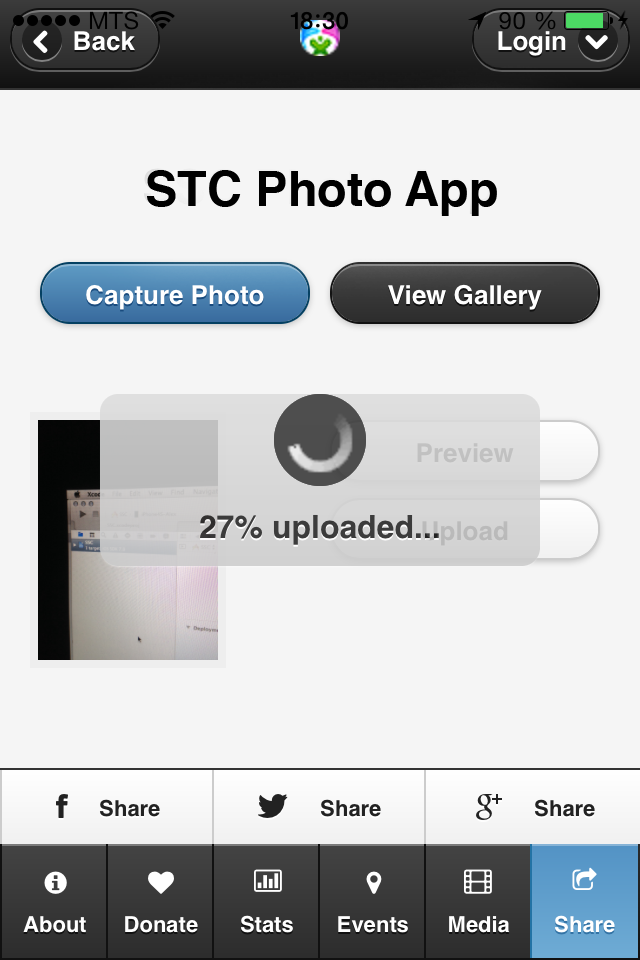Share on Google Plus
This screenshot has width=640, height=960.
[x=533, y=807]
